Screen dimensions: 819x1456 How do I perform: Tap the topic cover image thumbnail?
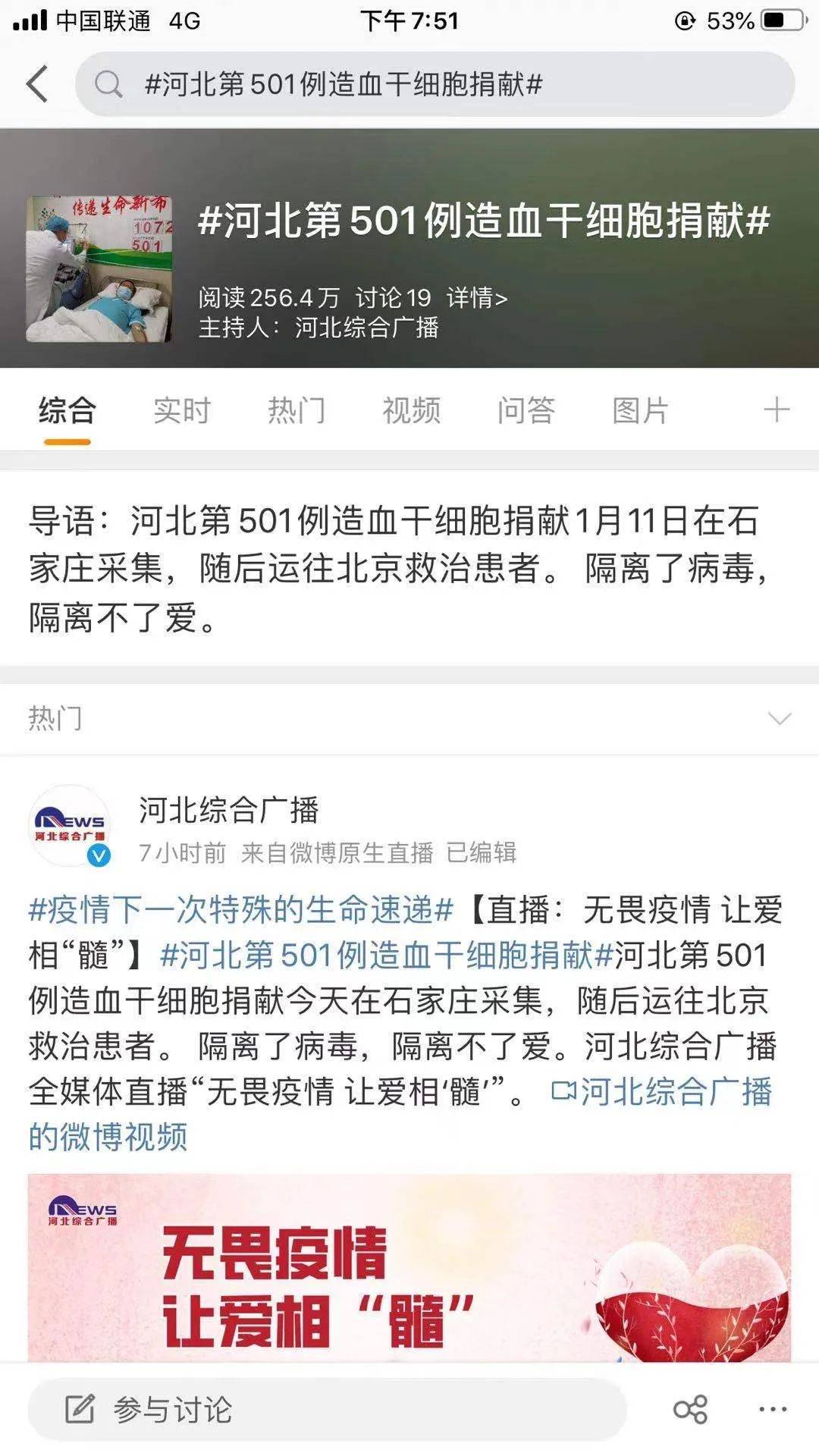[99, 269]
